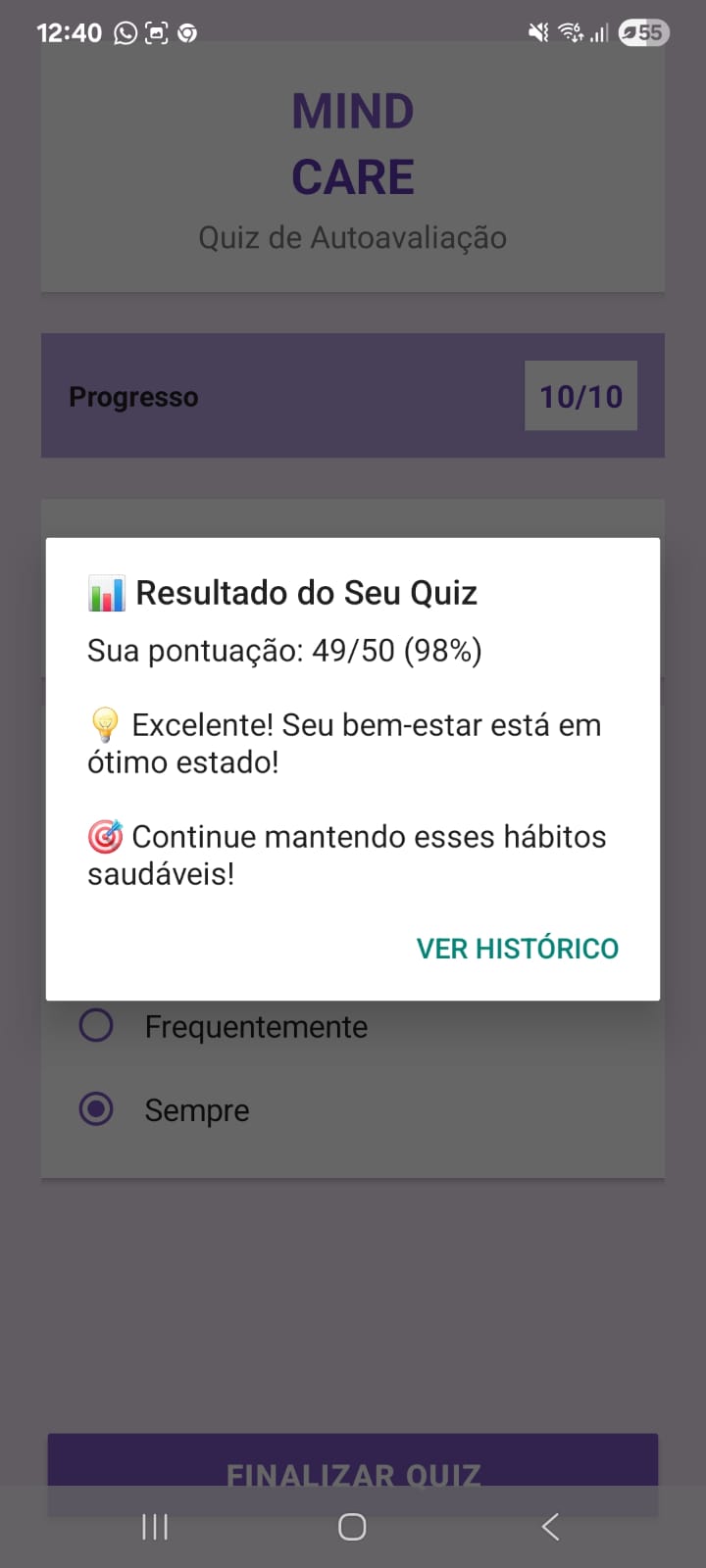Tap the 12:40 clock in status bar

tap(69, 31)
